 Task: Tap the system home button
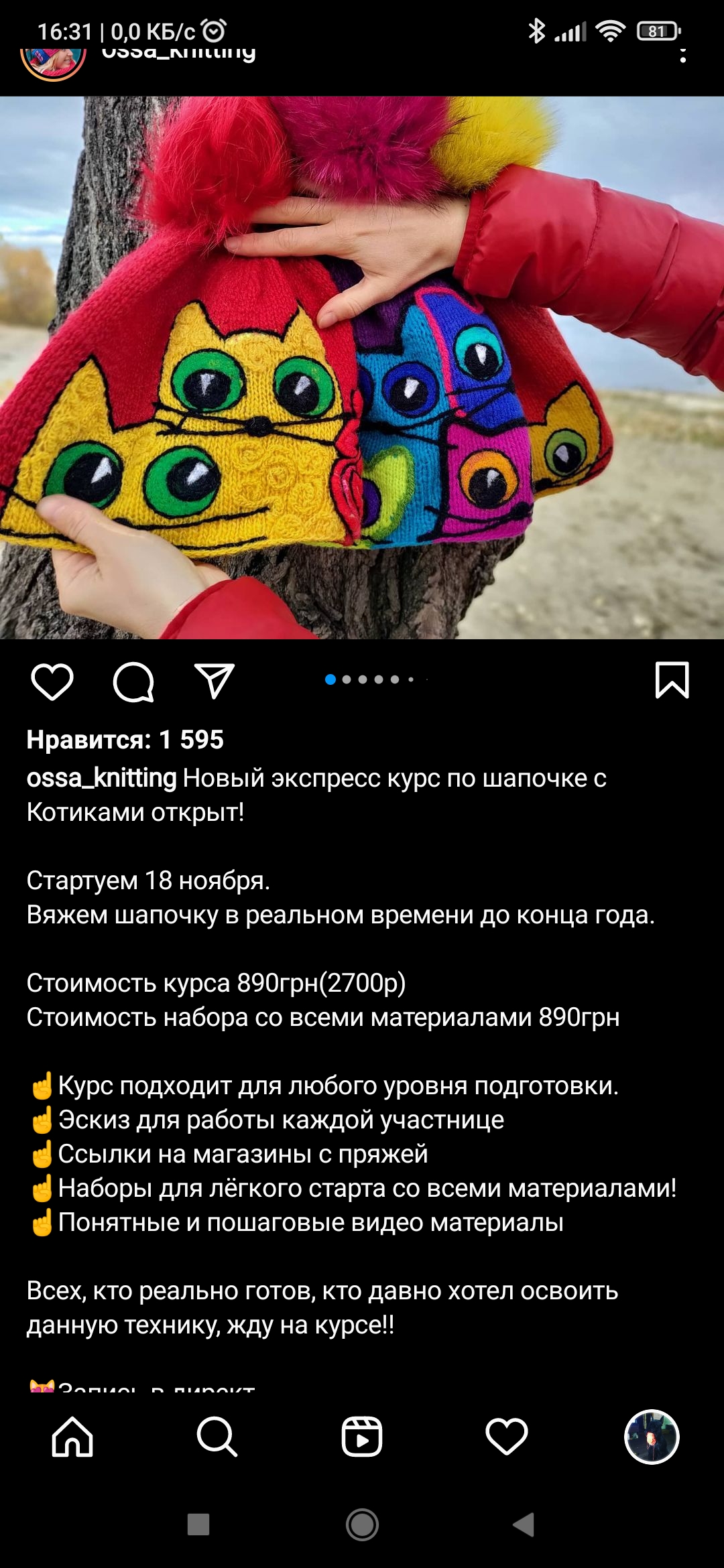point(362,1524)
